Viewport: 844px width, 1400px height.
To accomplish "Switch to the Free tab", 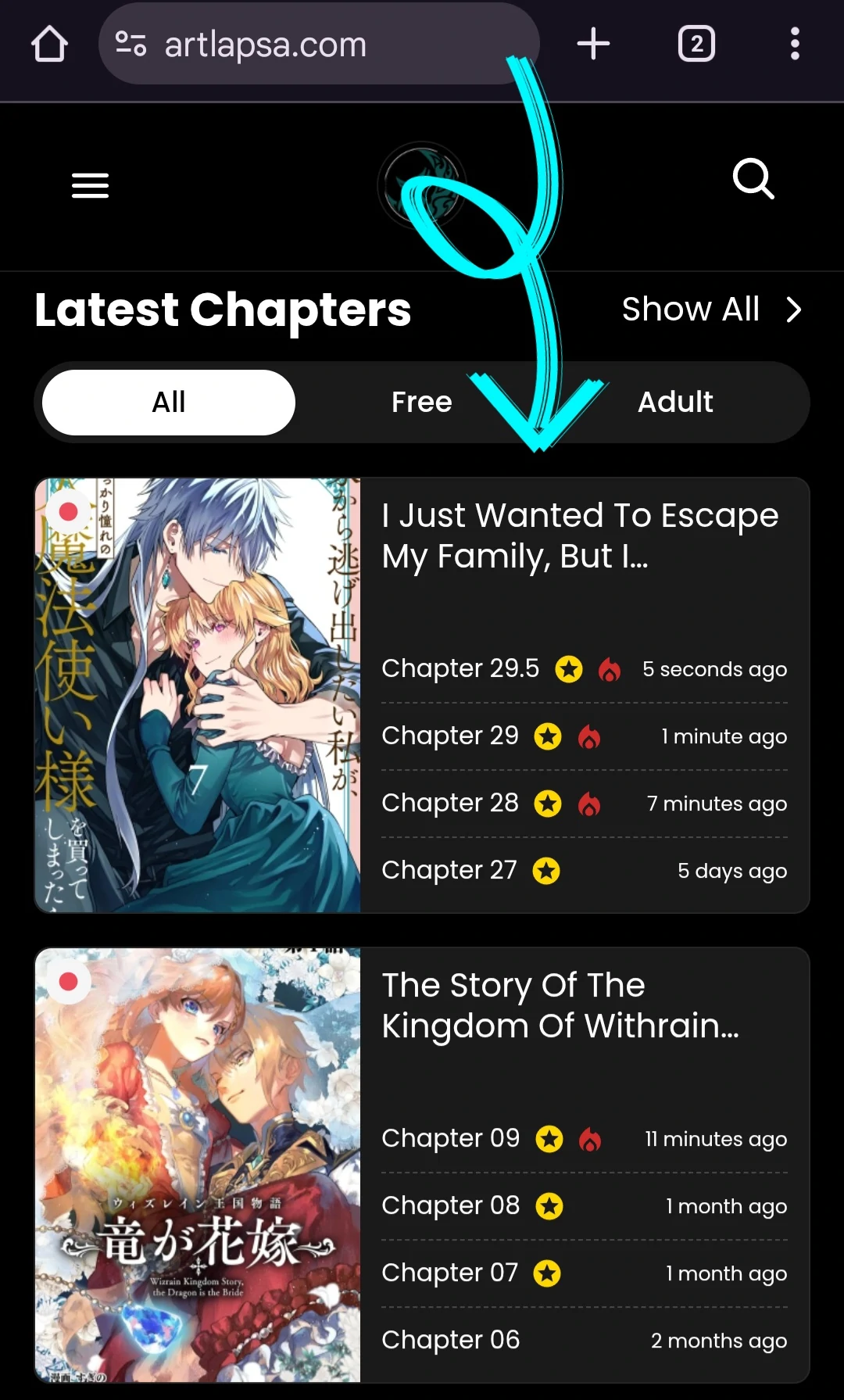I will pyautogui.click(x=421, y=403).
